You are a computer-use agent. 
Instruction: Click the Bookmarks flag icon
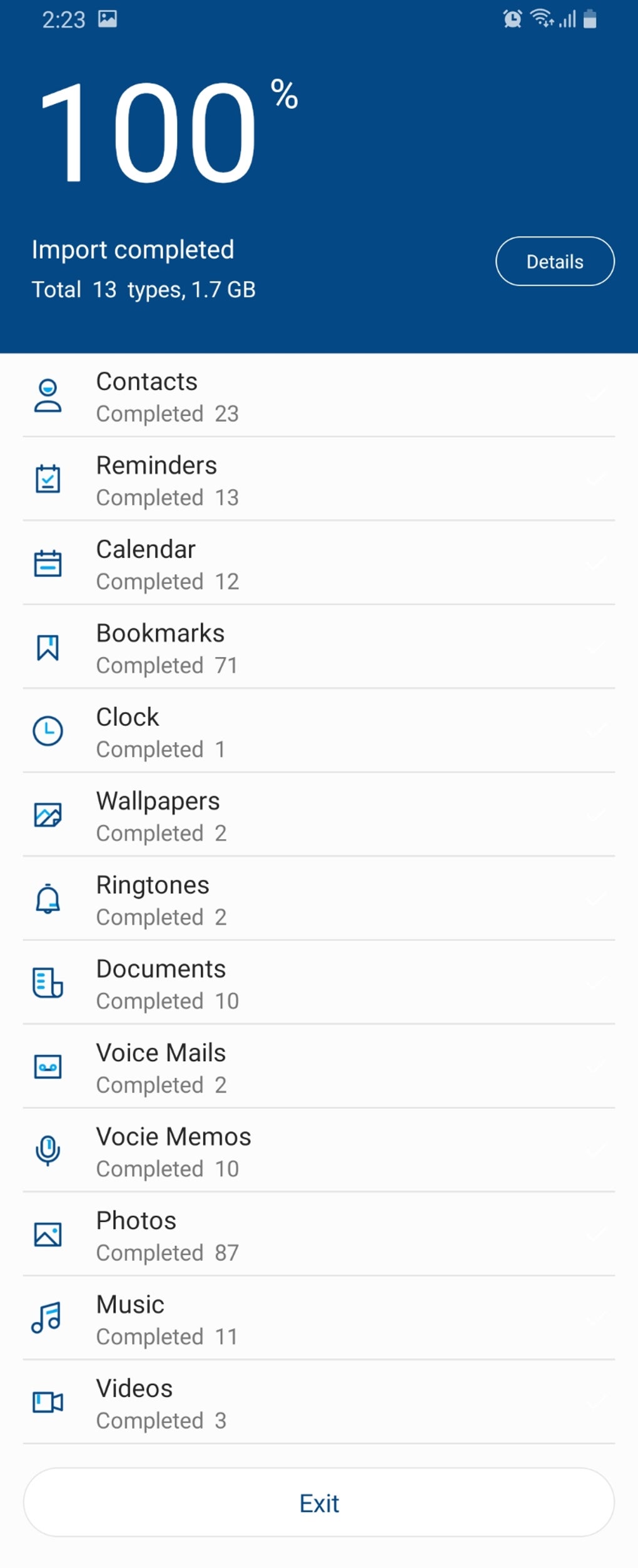48,647
